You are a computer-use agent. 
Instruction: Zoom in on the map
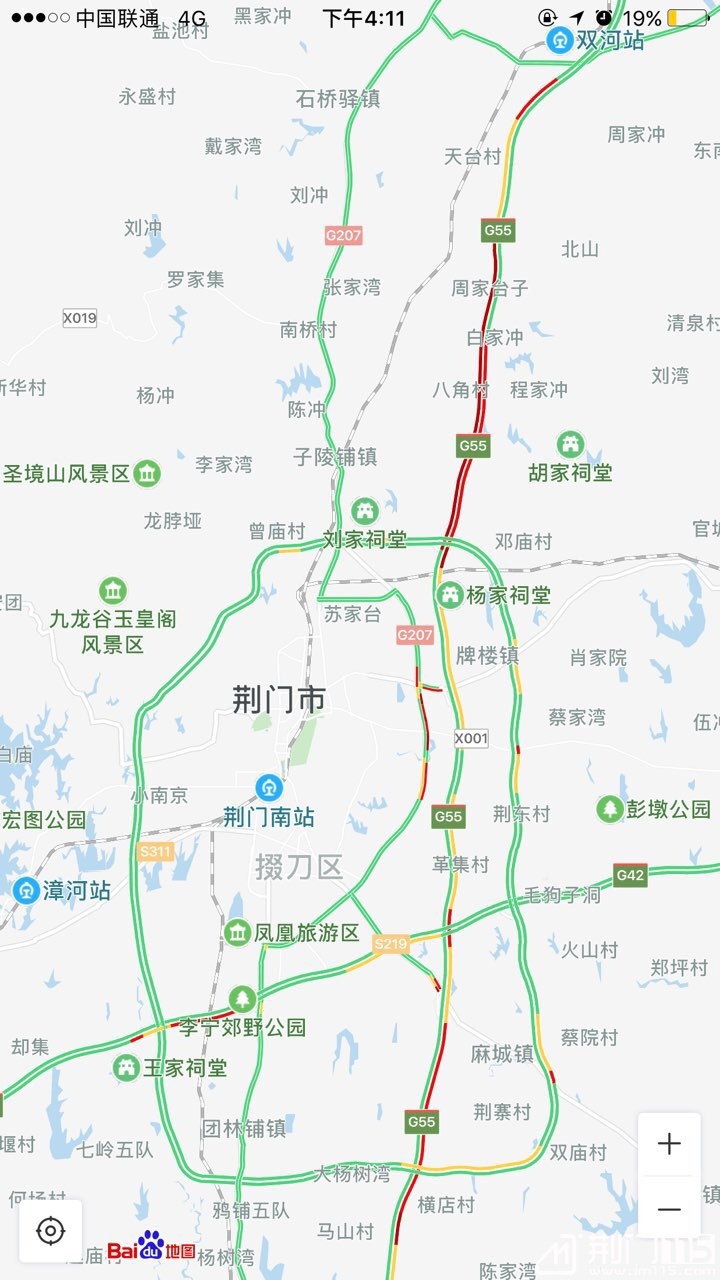[x=669, y=1144]
